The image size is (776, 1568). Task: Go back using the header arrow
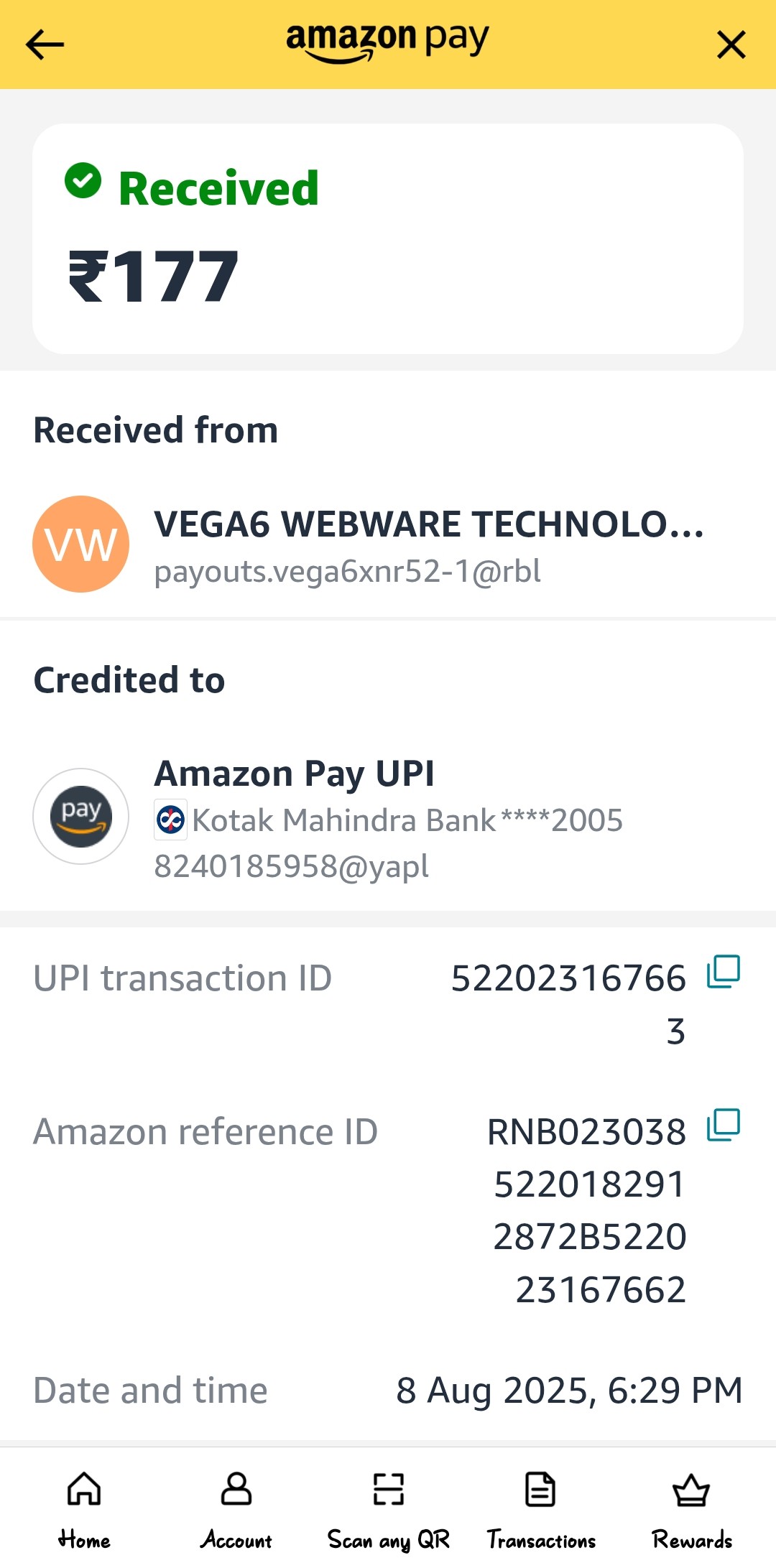click(45, 45)
